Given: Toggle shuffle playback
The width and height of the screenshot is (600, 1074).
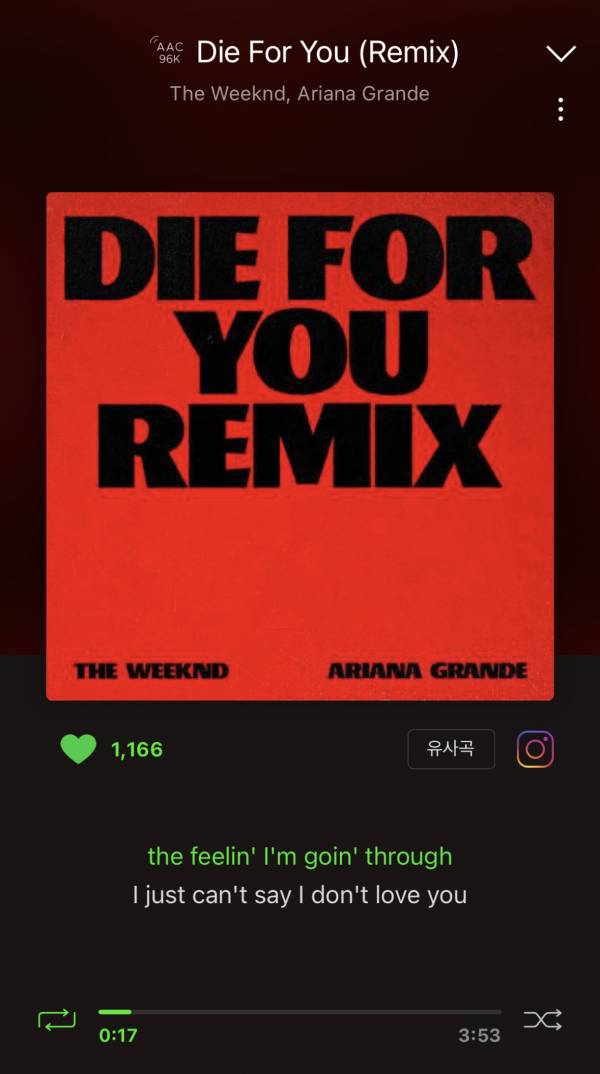Looking at the screenshot, I should pos(543,1020).
